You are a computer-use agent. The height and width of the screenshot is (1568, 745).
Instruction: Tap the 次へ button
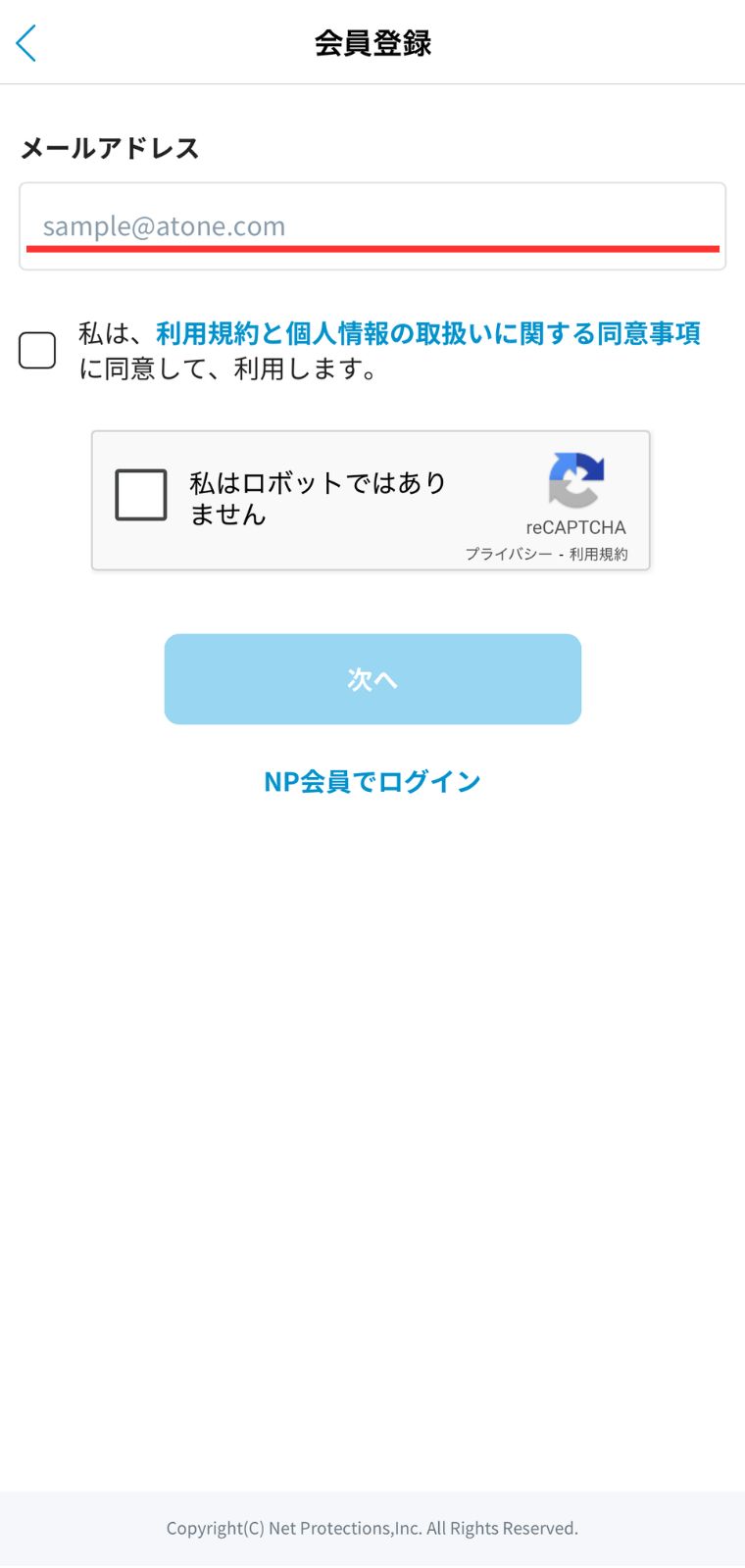click(x=372, y=679)
